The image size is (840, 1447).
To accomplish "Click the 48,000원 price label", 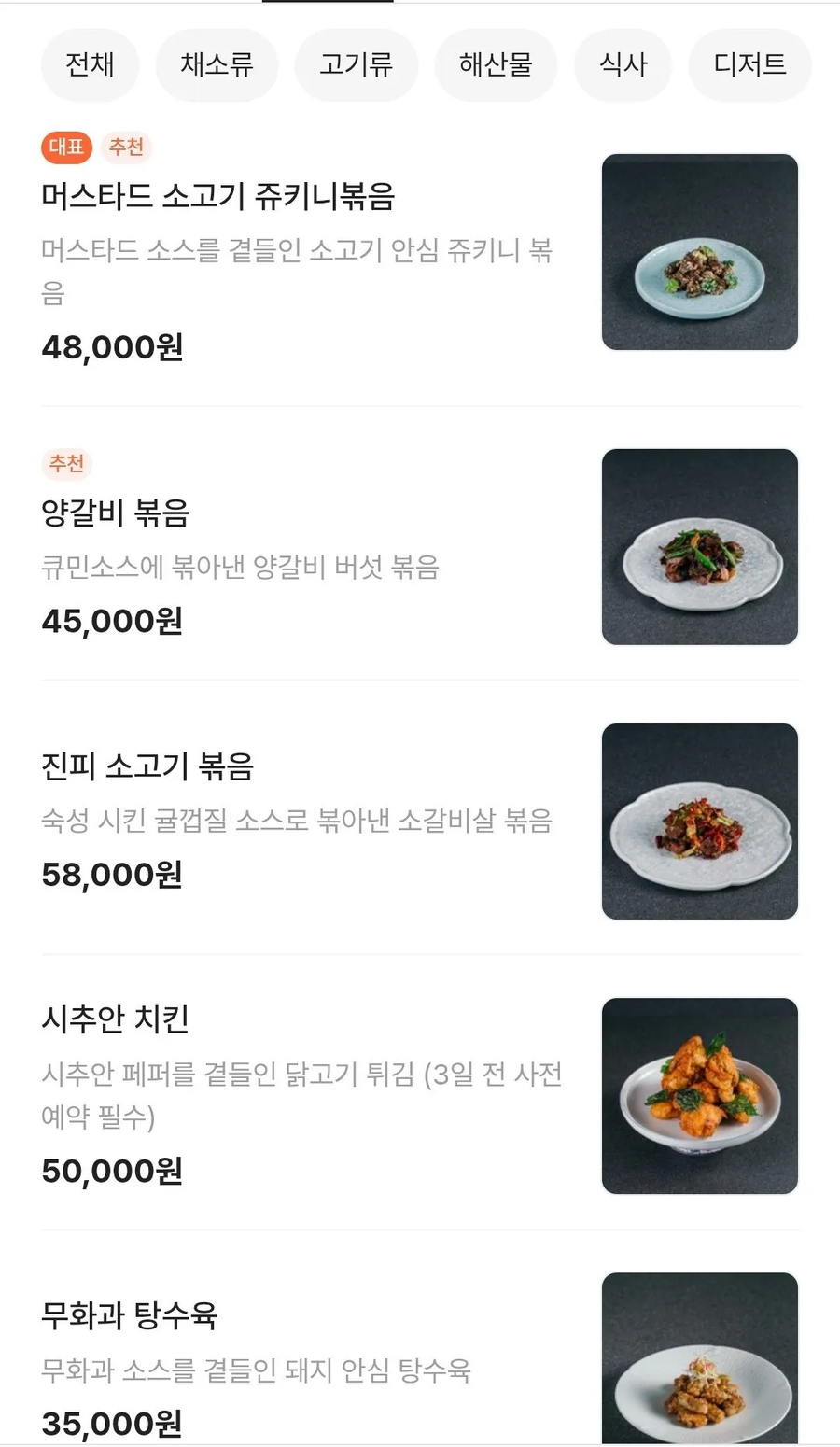I will click(x=111, y=346).
